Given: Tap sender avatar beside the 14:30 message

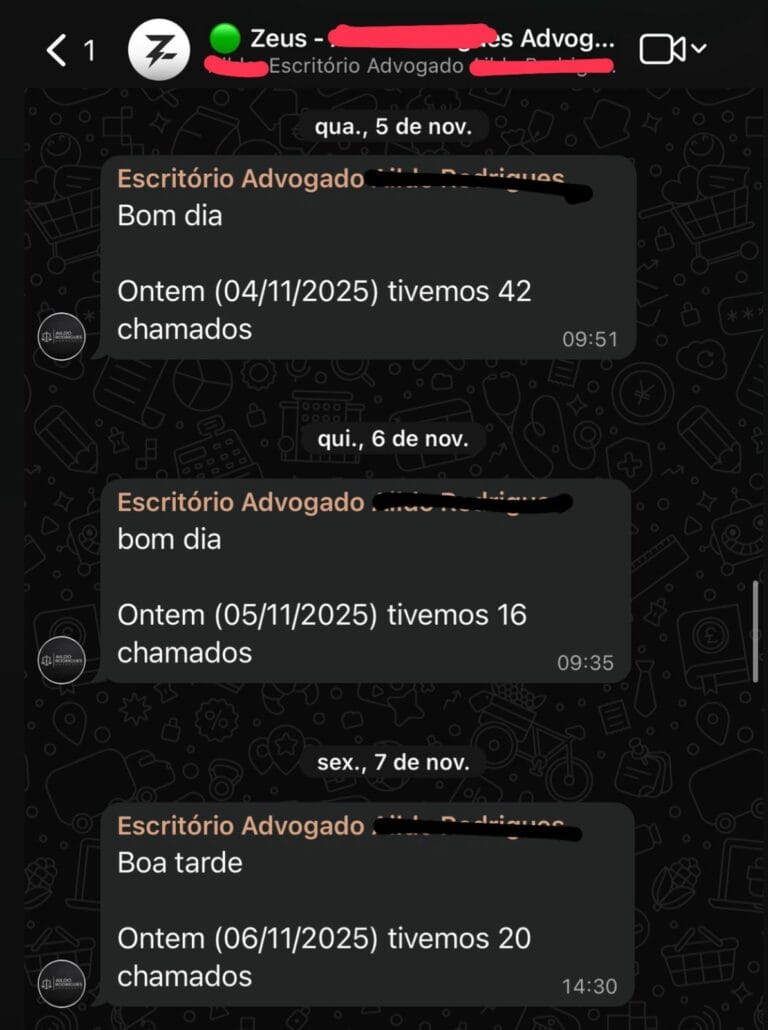Looking at the screenshot, I should tap(62, 983).
